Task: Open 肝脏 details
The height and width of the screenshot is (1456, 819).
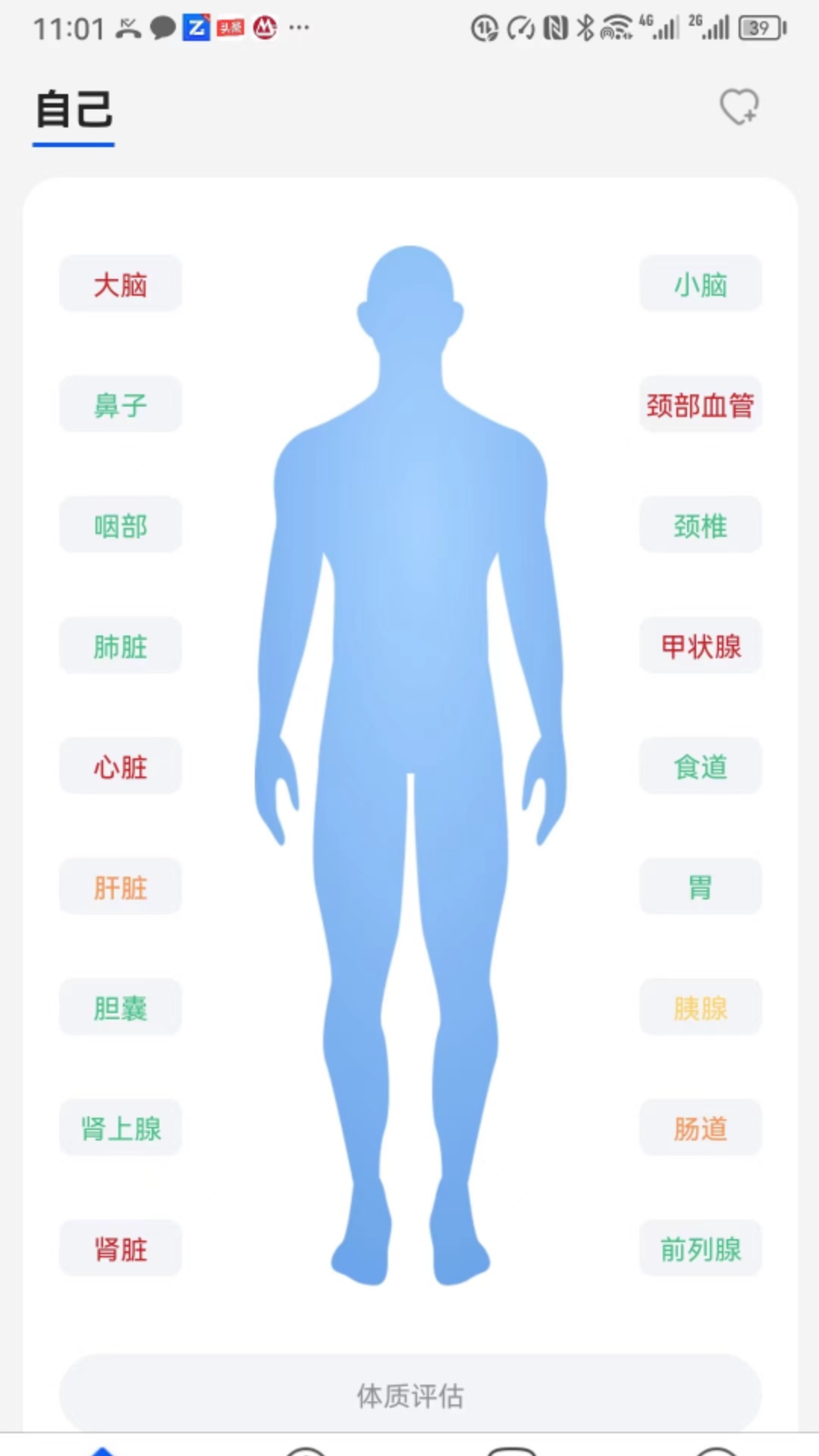Action: click(x=121, y=887)
